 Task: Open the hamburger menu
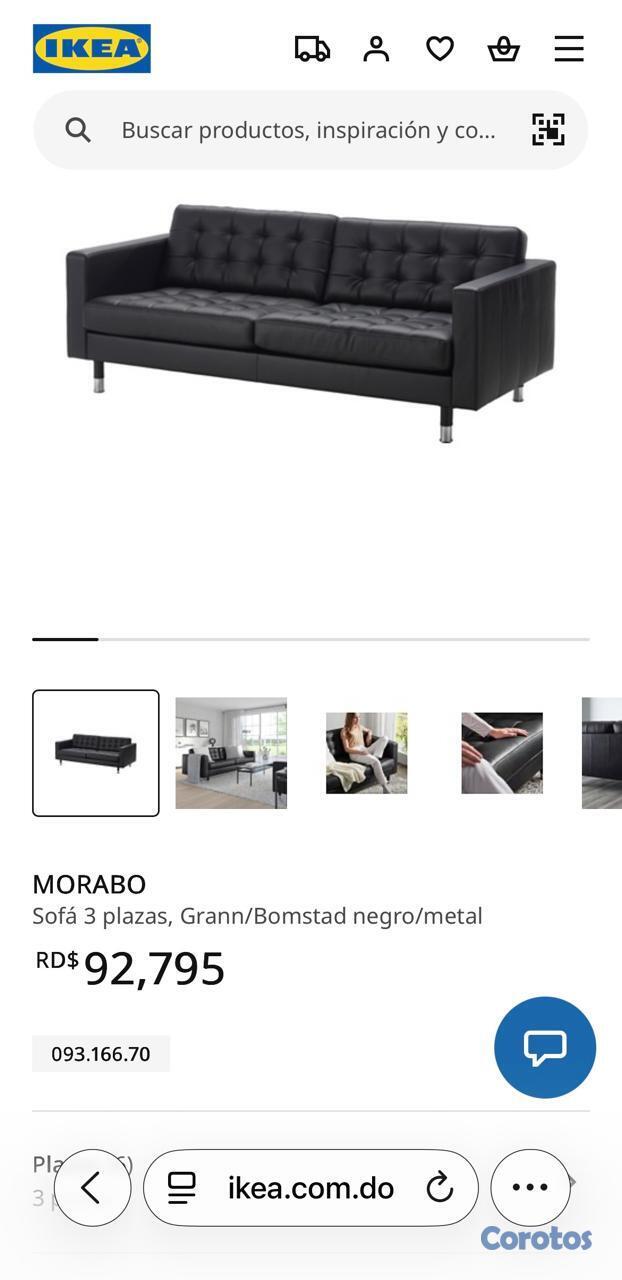(x=568, y=49)
